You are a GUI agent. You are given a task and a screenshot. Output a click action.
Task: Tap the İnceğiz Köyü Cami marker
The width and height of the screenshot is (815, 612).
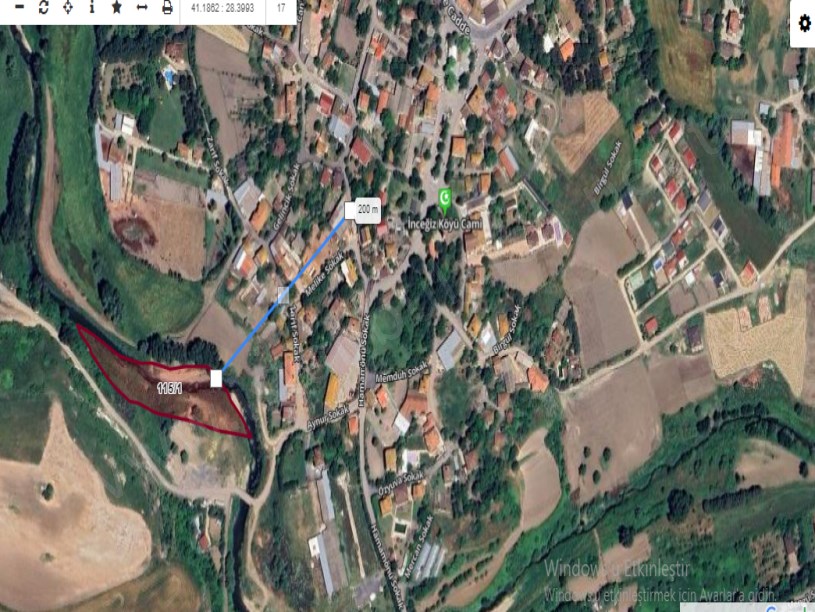[x=446, y=197]
